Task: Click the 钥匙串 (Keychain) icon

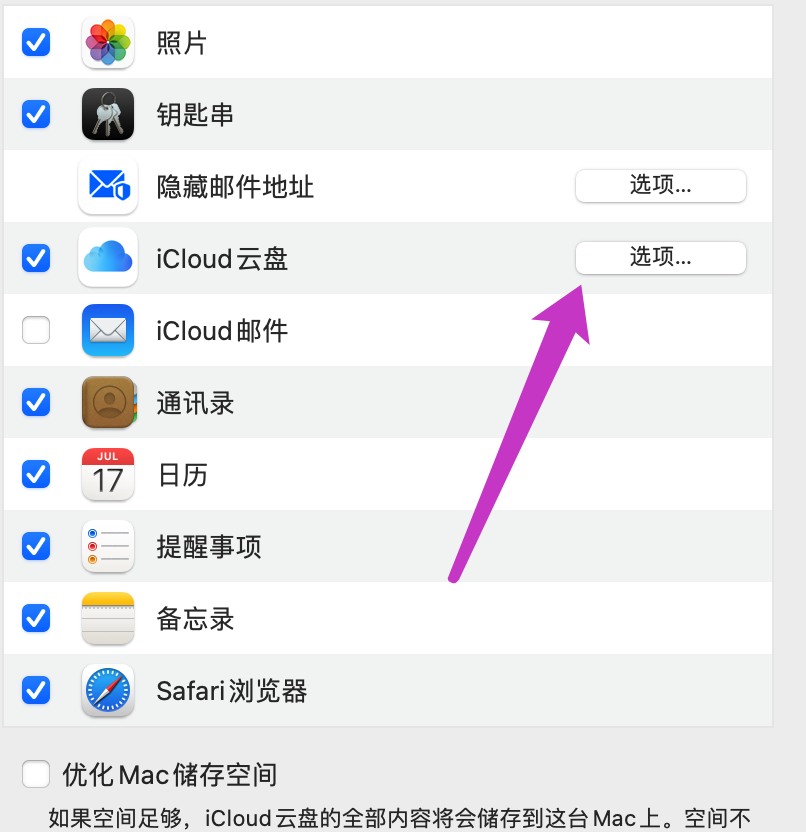Action: click(107, 114)
